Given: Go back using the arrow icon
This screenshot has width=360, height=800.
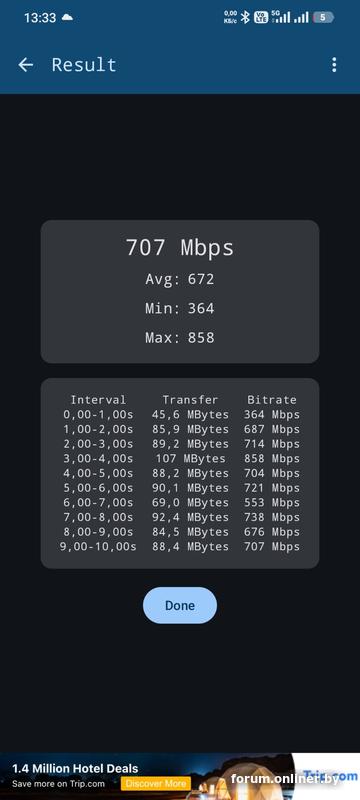Looking at the screenshot, I should pos(25,65).
